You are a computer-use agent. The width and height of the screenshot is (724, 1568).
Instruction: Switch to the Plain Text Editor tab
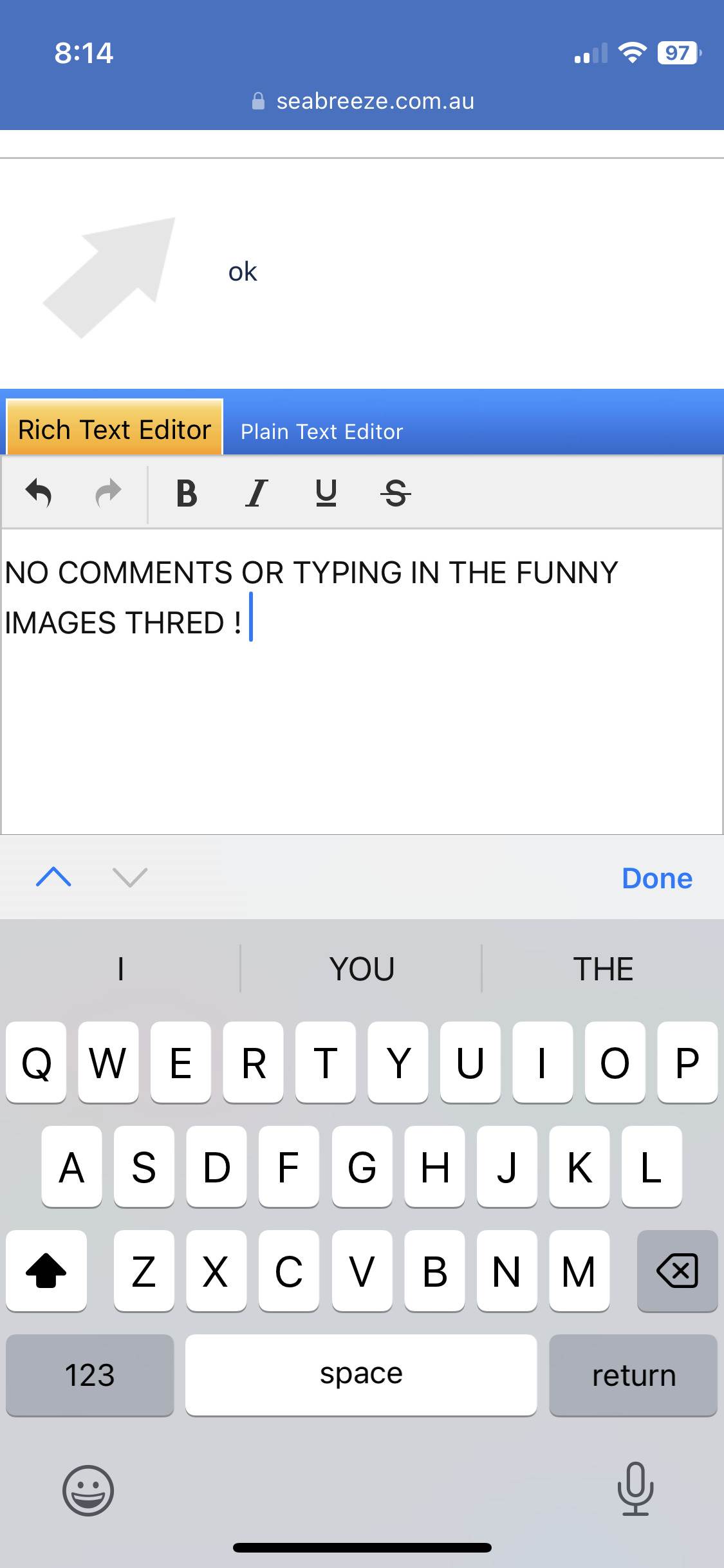(322, 431)
